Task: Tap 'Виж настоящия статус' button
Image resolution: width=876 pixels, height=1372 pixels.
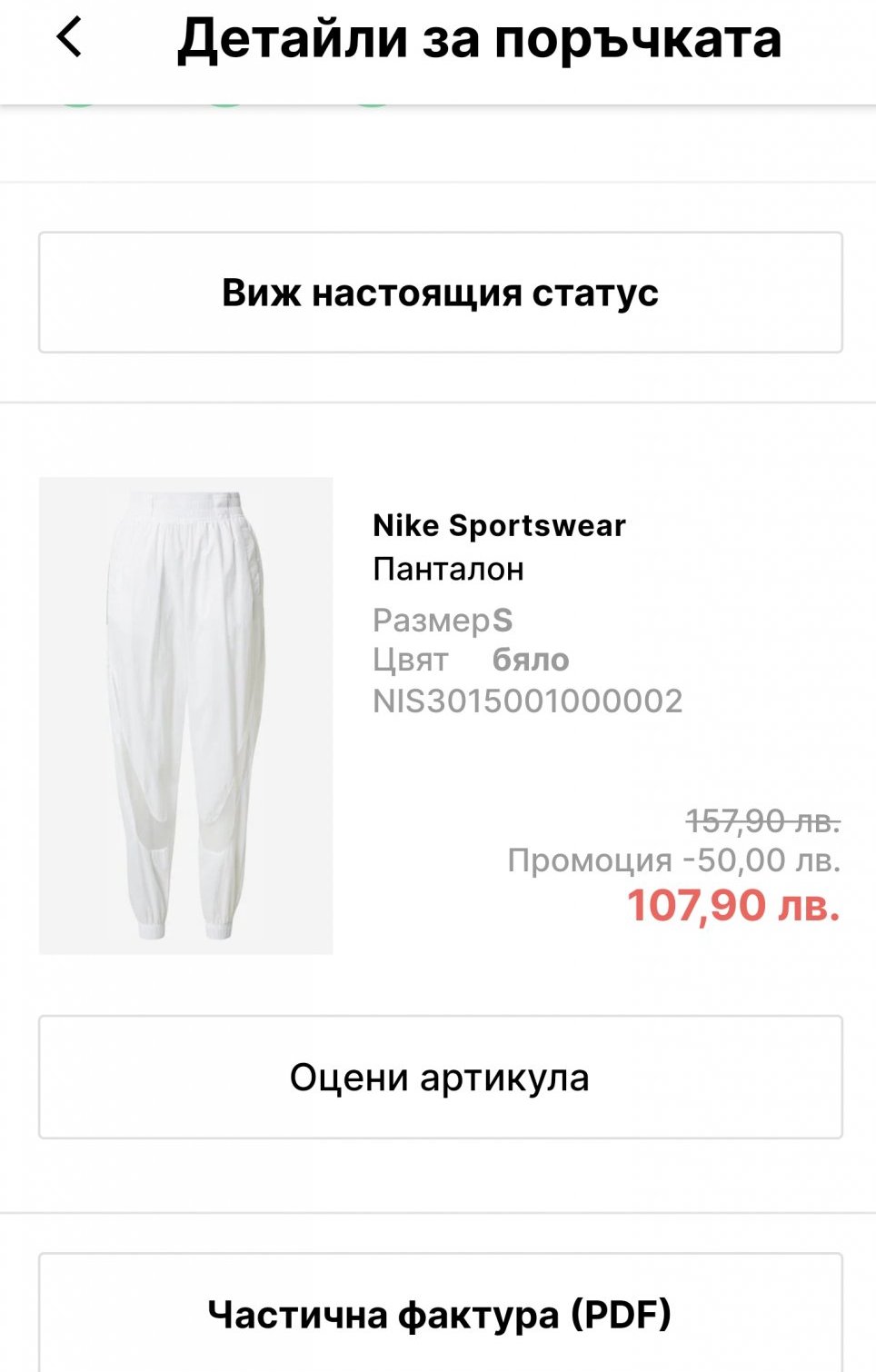Action: click(440, 293)
